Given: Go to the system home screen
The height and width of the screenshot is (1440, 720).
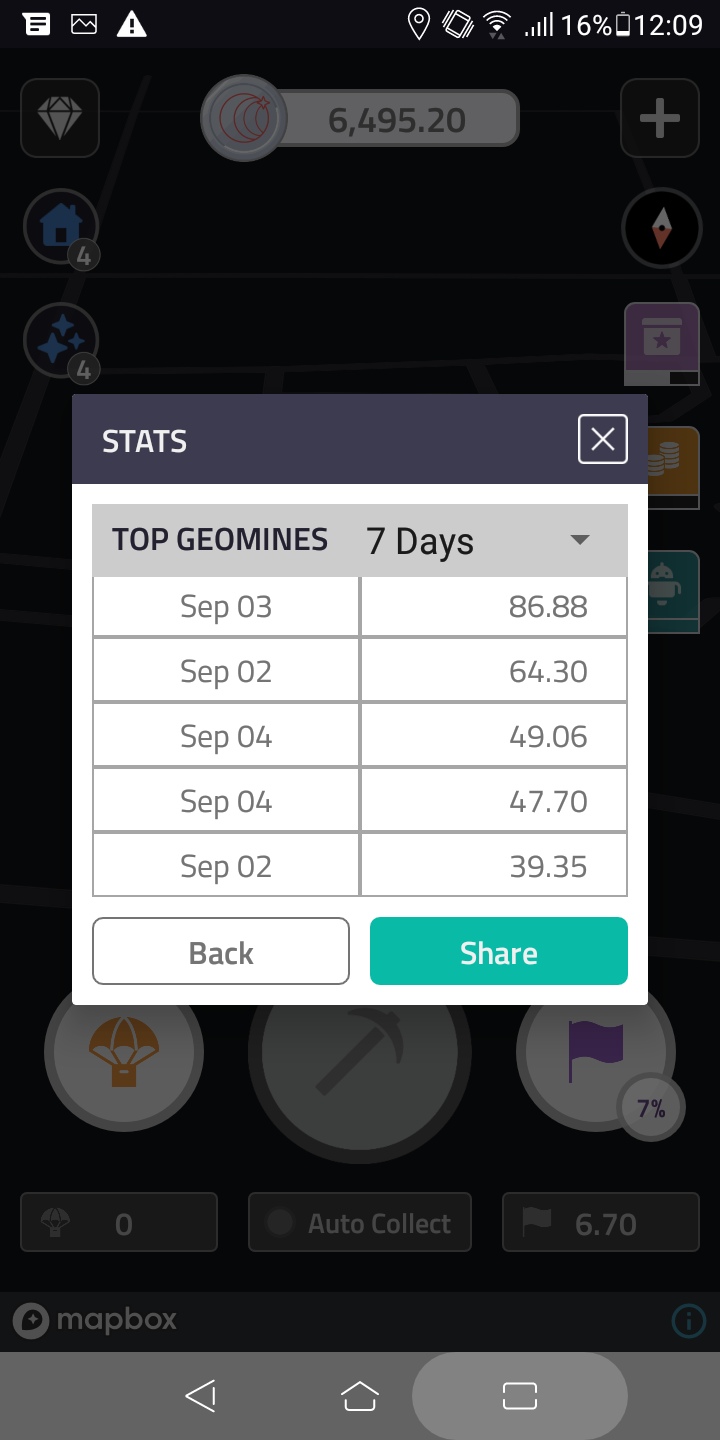Looking at the screenshot, I should point(360,1396).
